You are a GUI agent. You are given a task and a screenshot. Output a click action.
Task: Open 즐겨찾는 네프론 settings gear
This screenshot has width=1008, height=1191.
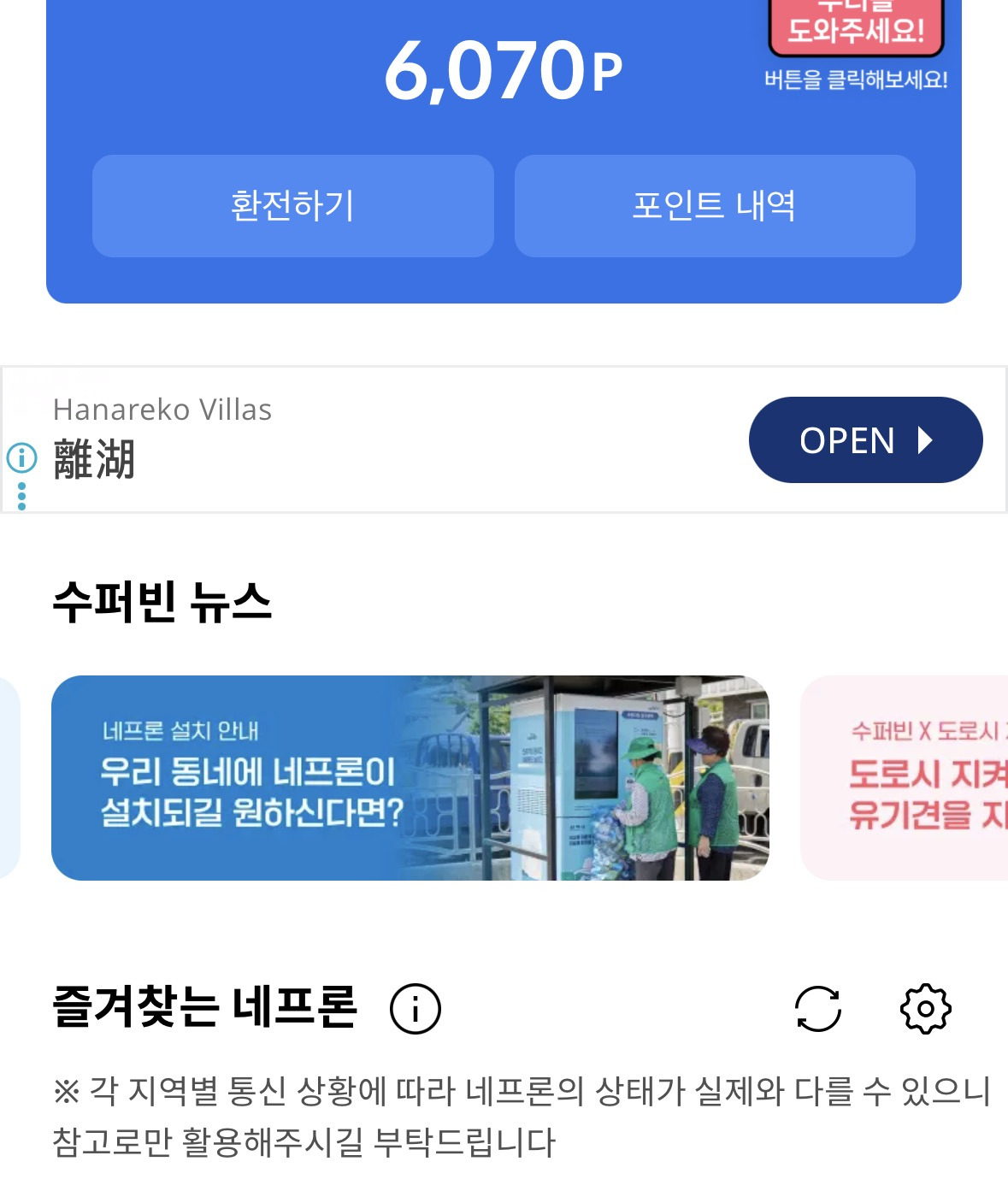[926, 1009]
